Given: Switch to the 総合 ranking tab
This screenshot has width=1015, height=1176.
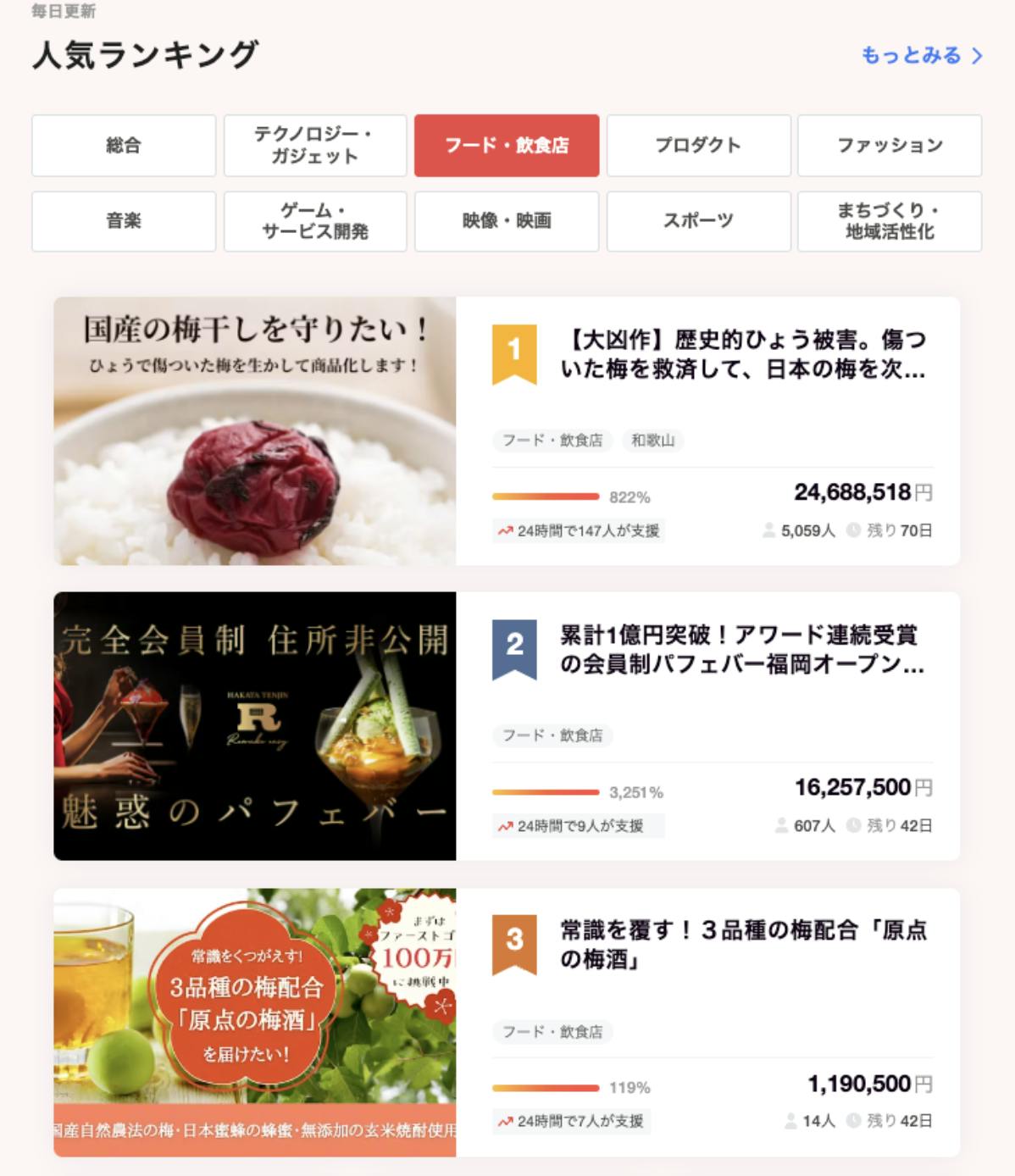Looking at the screenshot, I should point(124,146).
